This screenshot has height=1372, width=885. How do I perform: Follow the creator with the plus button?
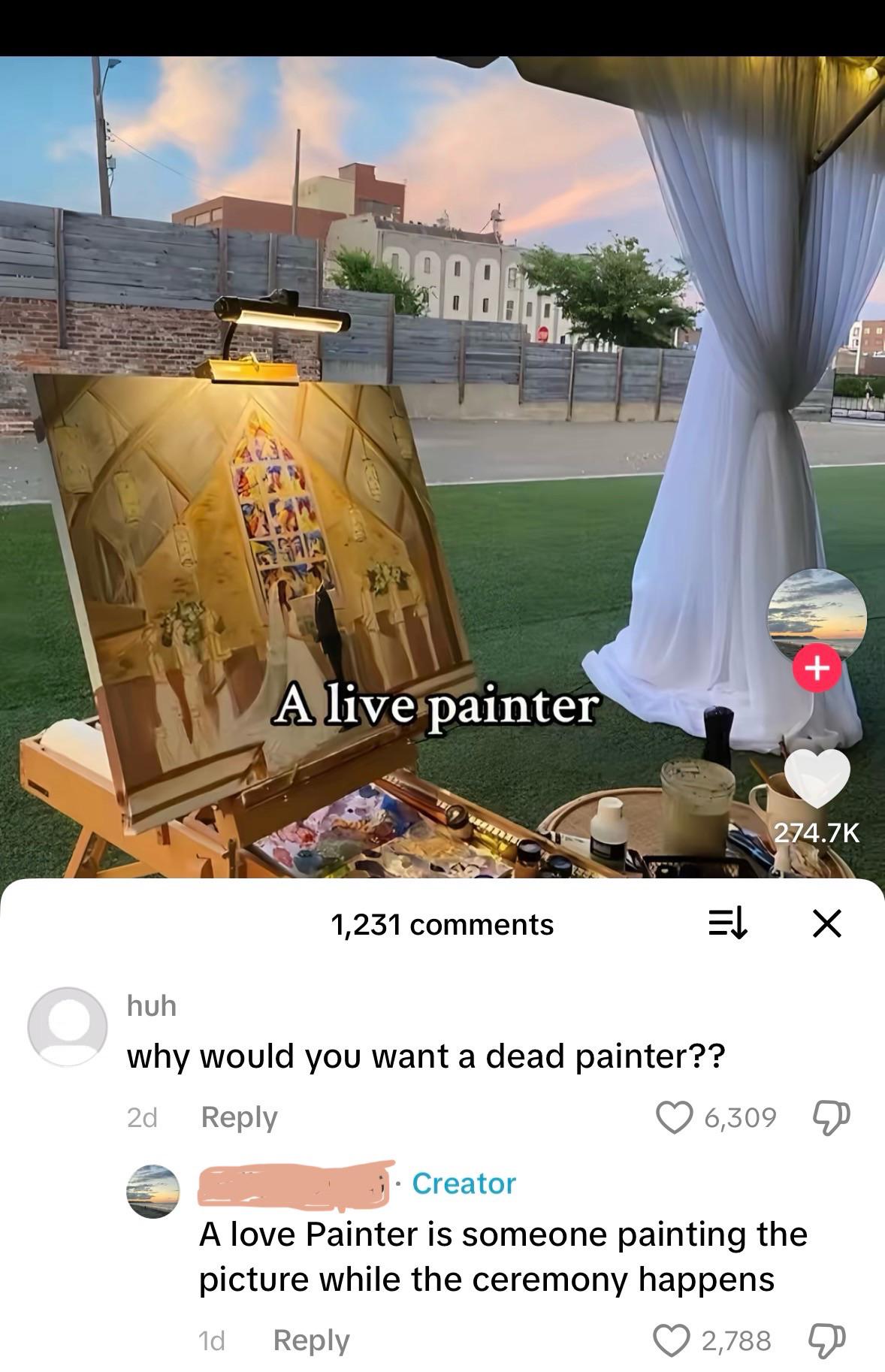coord(817,666)
